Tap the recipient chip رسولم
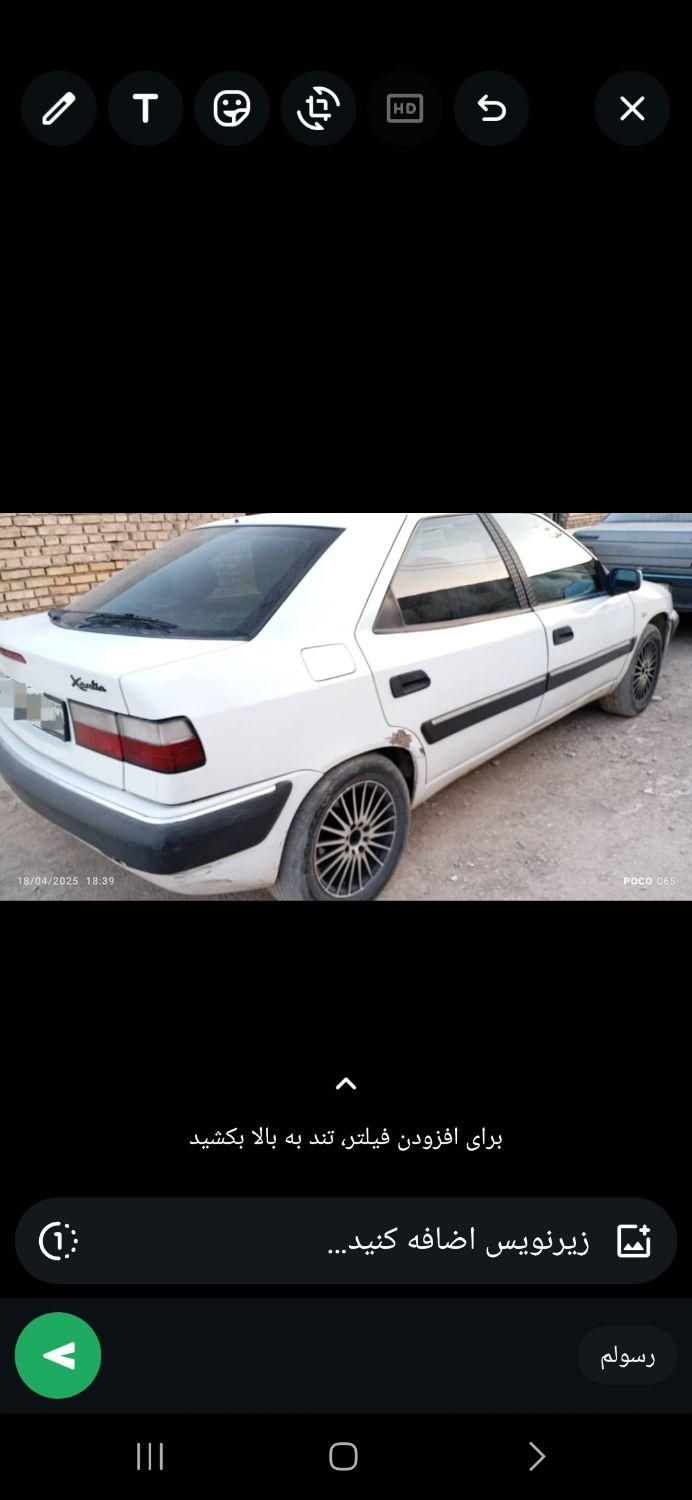This screenshot has height=1500, width=692. click(x=627, y=1355)
